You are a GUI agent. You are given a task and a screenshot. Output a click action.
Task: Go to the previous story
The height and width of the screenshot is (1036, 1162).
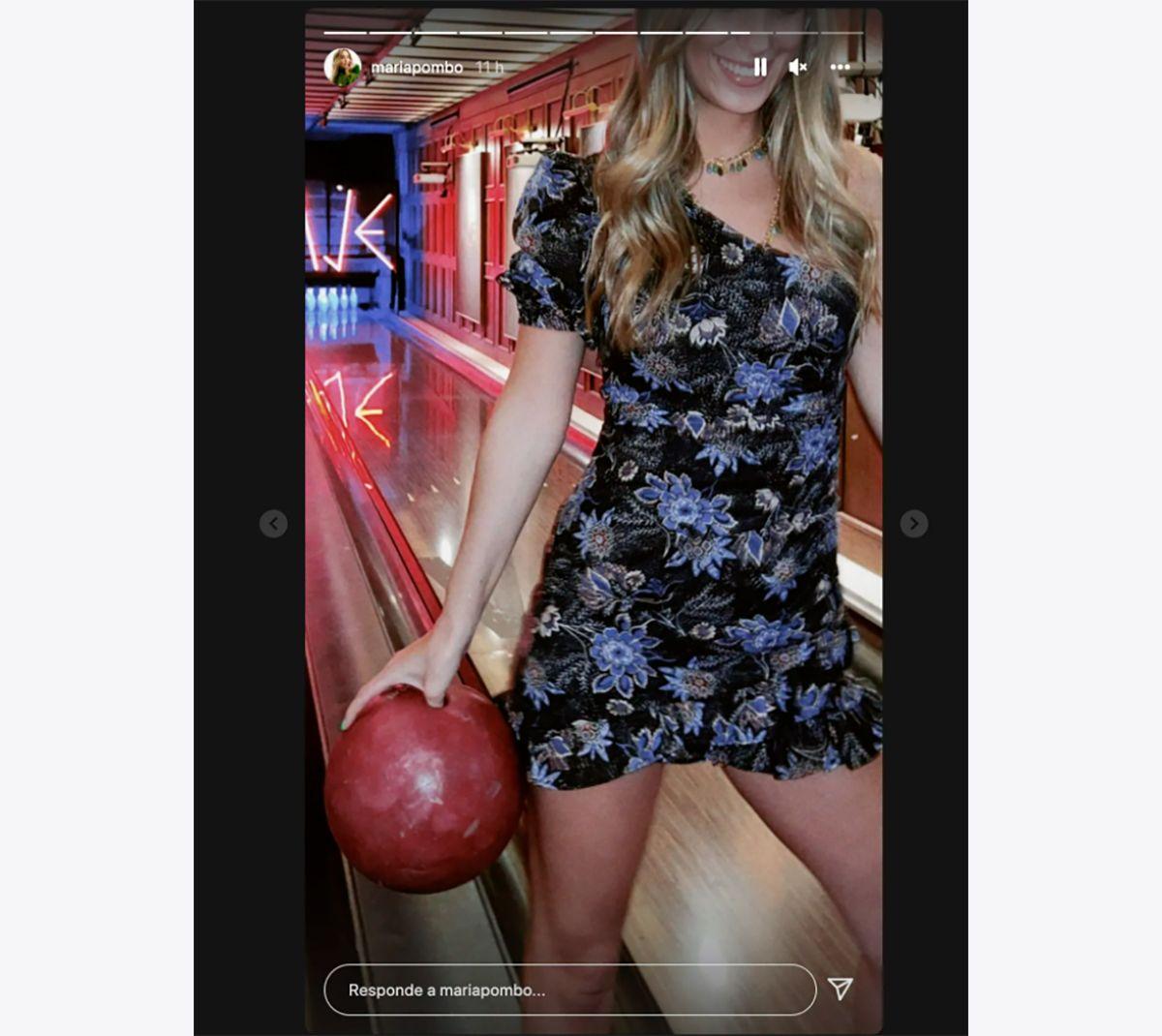pyautogui.click(x=273, y=524)
